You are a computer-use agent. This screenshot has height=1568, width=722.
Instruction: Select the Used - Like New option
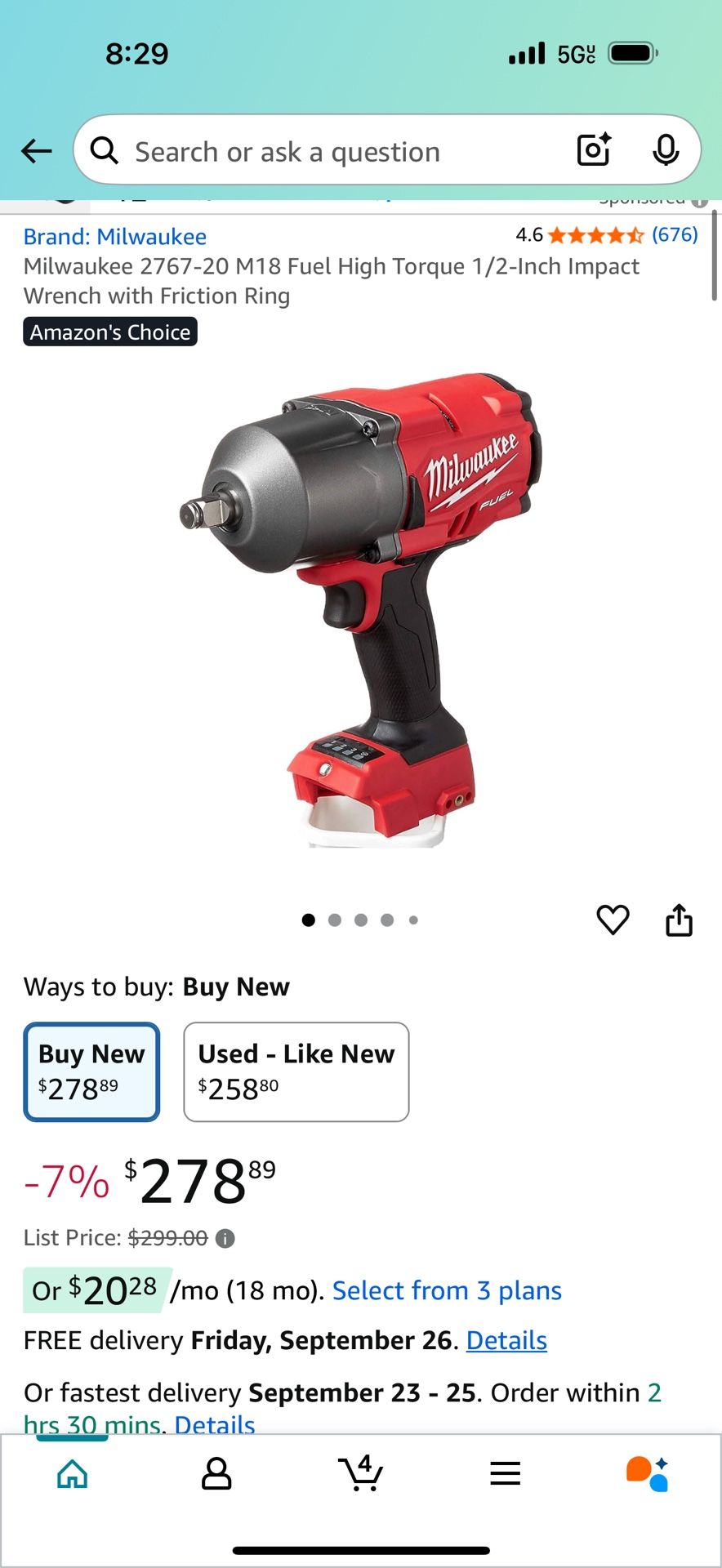296,1071
